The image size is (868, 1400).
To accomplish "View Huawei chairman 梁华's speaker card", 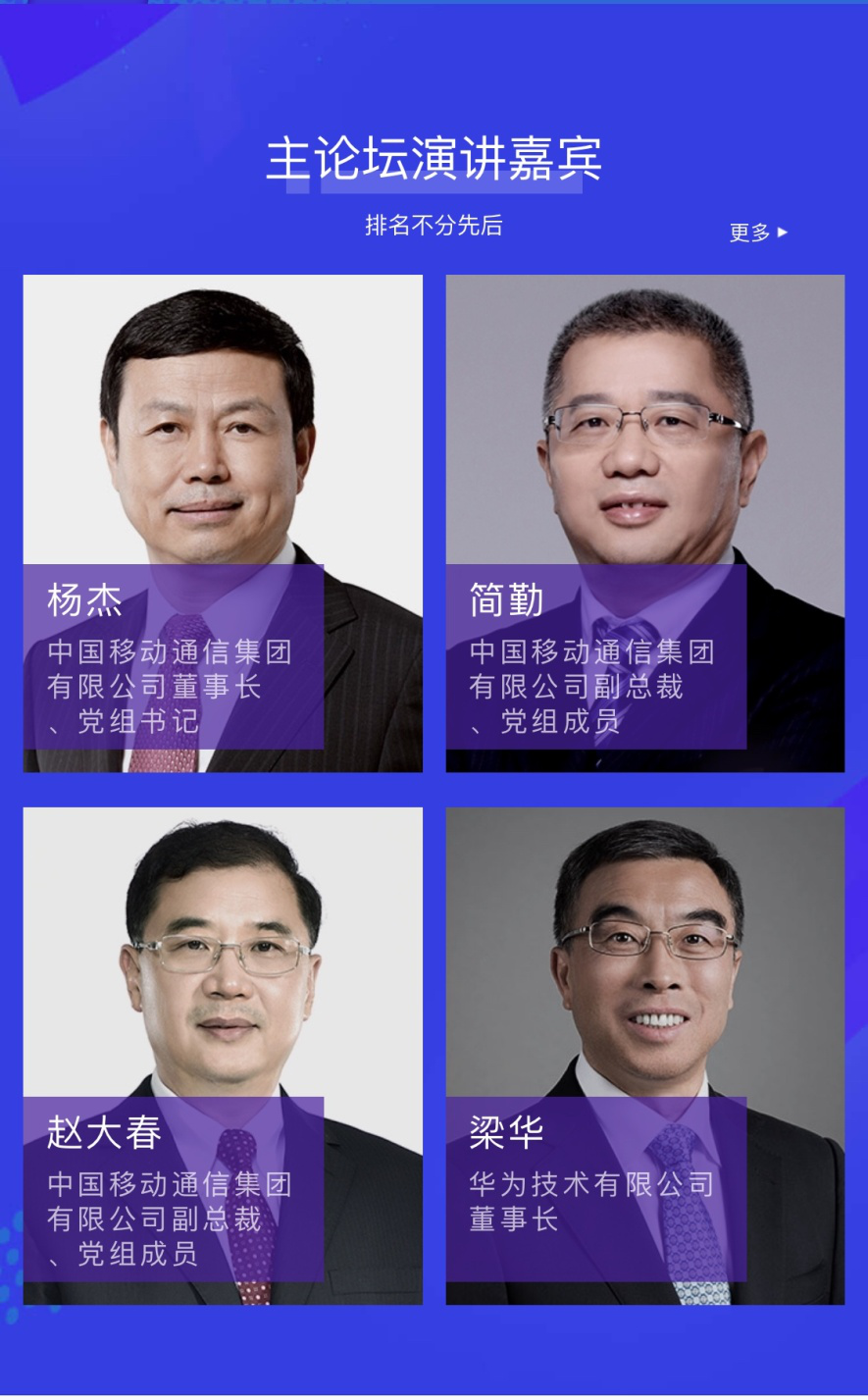I will coord(644,1055).
